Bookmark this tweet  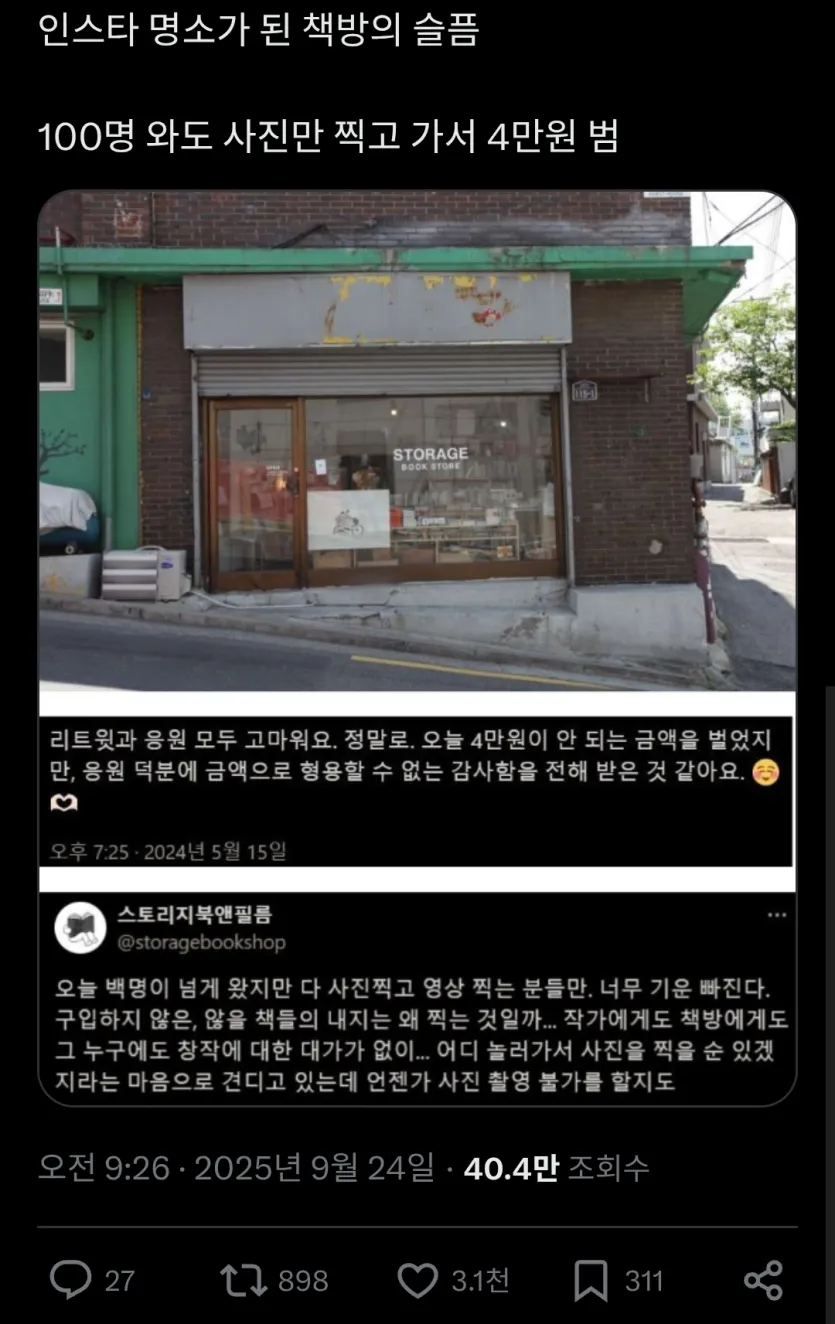pos(591,1280)
